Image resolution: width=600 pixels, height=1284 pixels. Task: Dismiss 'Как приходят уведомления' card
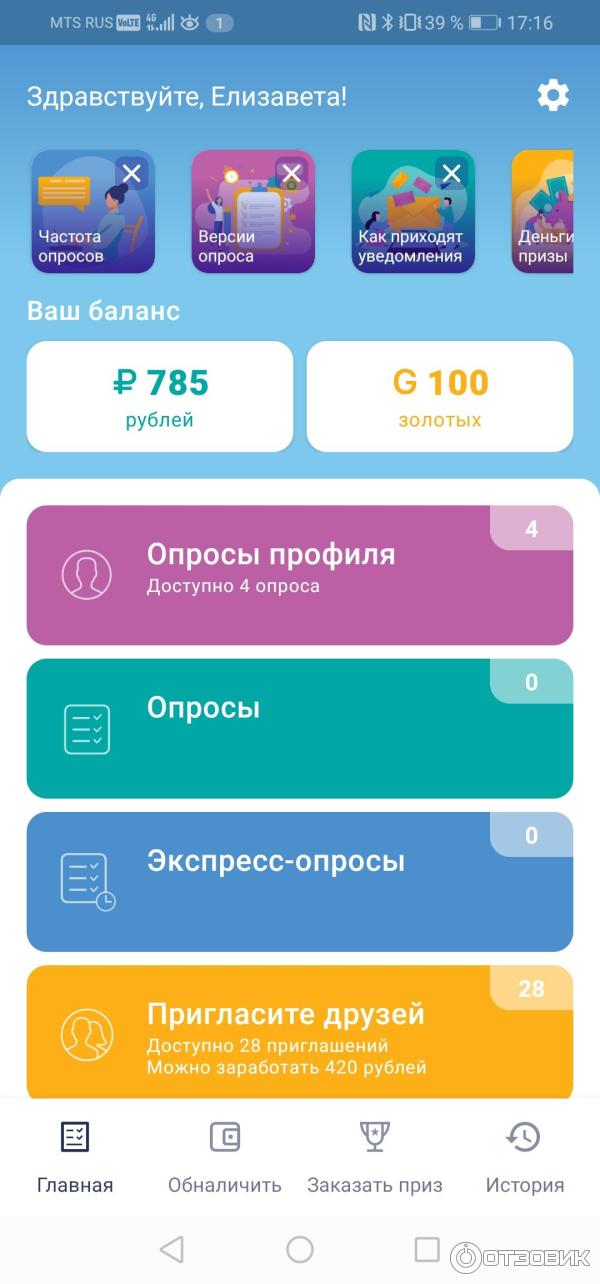coord(452,174)
